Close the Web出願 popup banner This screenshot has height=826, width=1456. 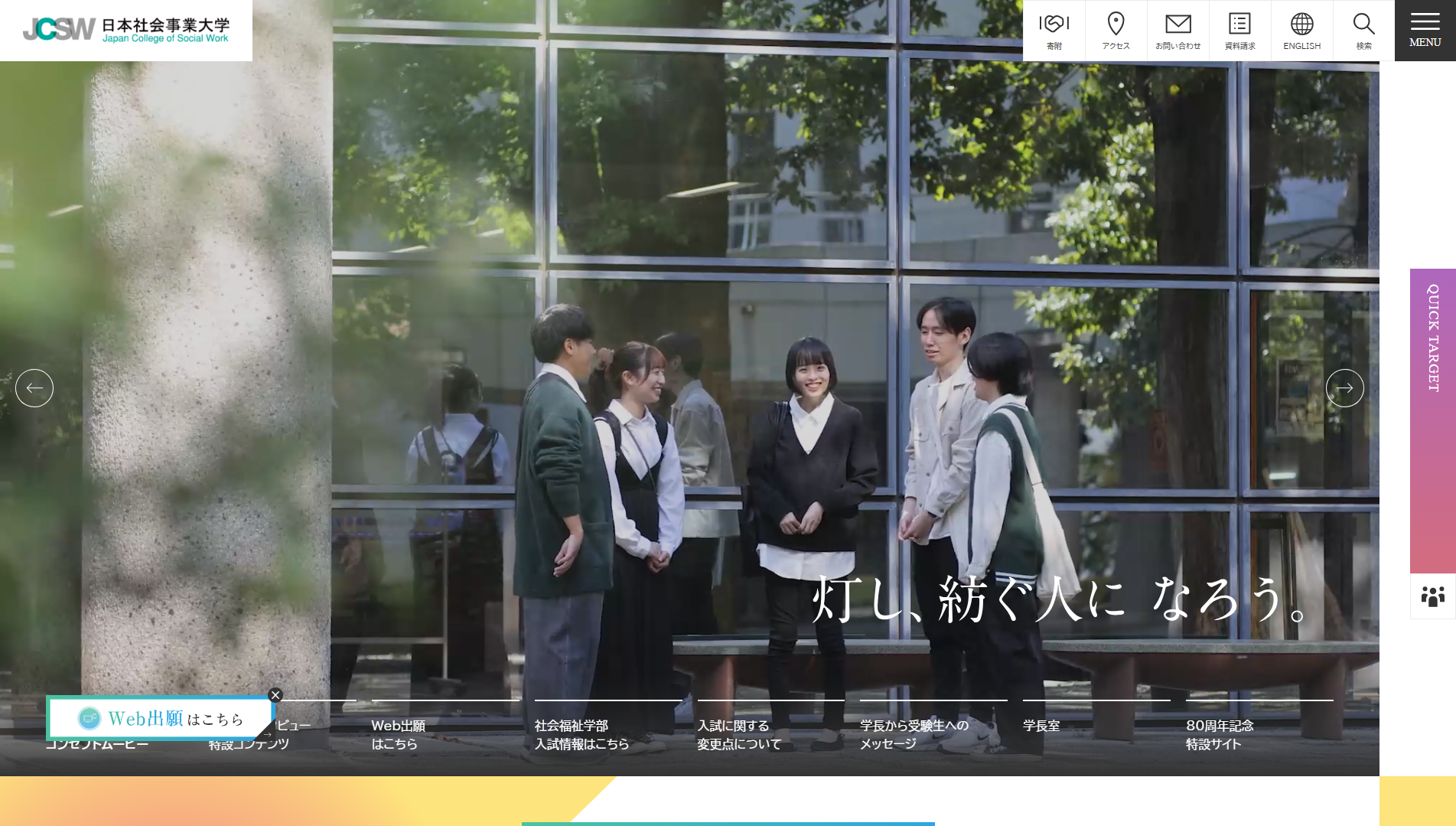coord(275,695)
